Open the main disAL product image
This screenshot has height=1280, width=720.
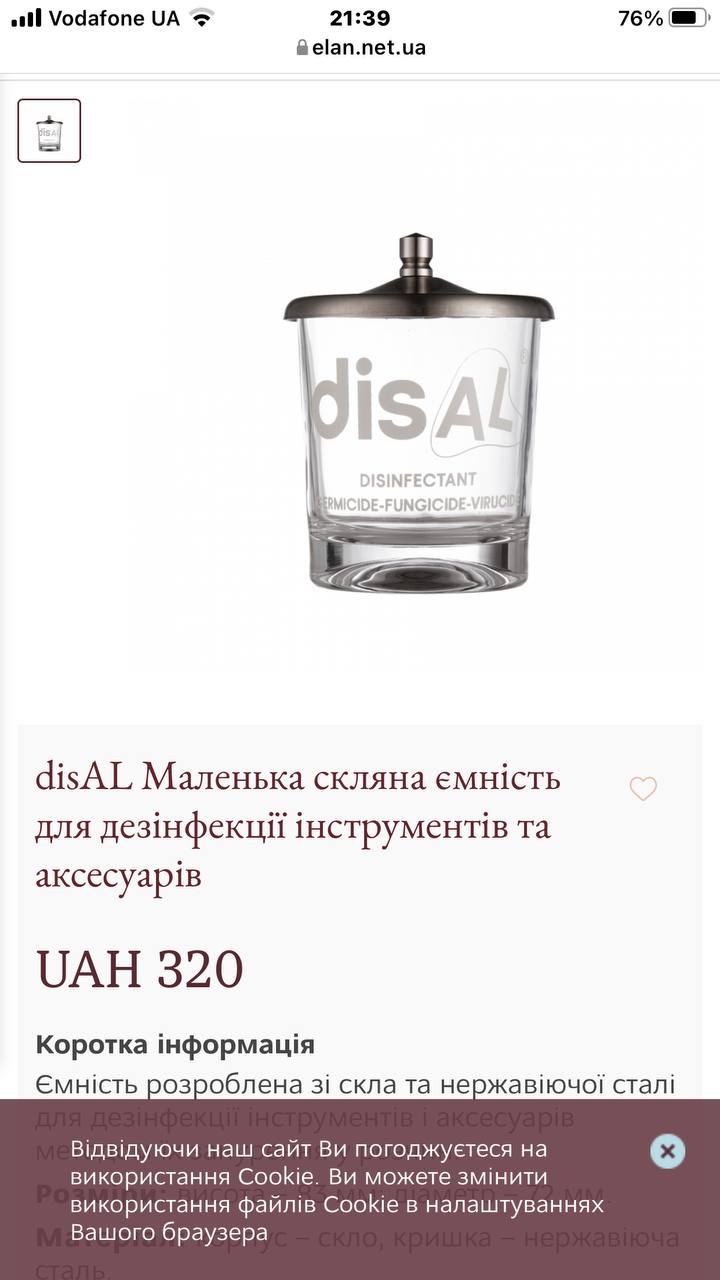click(418, 413)
